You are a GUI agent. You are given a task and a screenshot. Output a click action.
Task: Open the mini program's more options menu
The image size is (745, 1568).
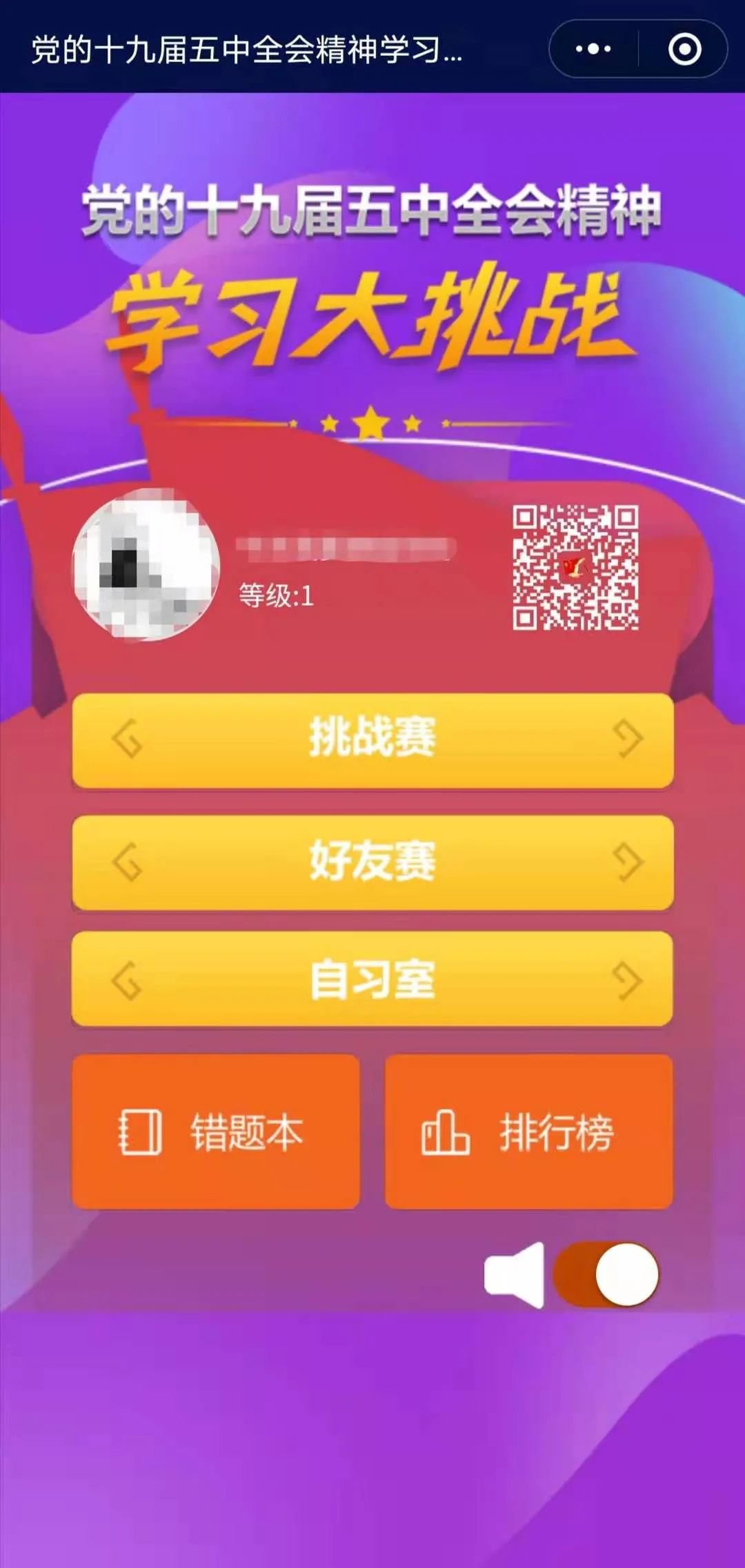(593, 49)
